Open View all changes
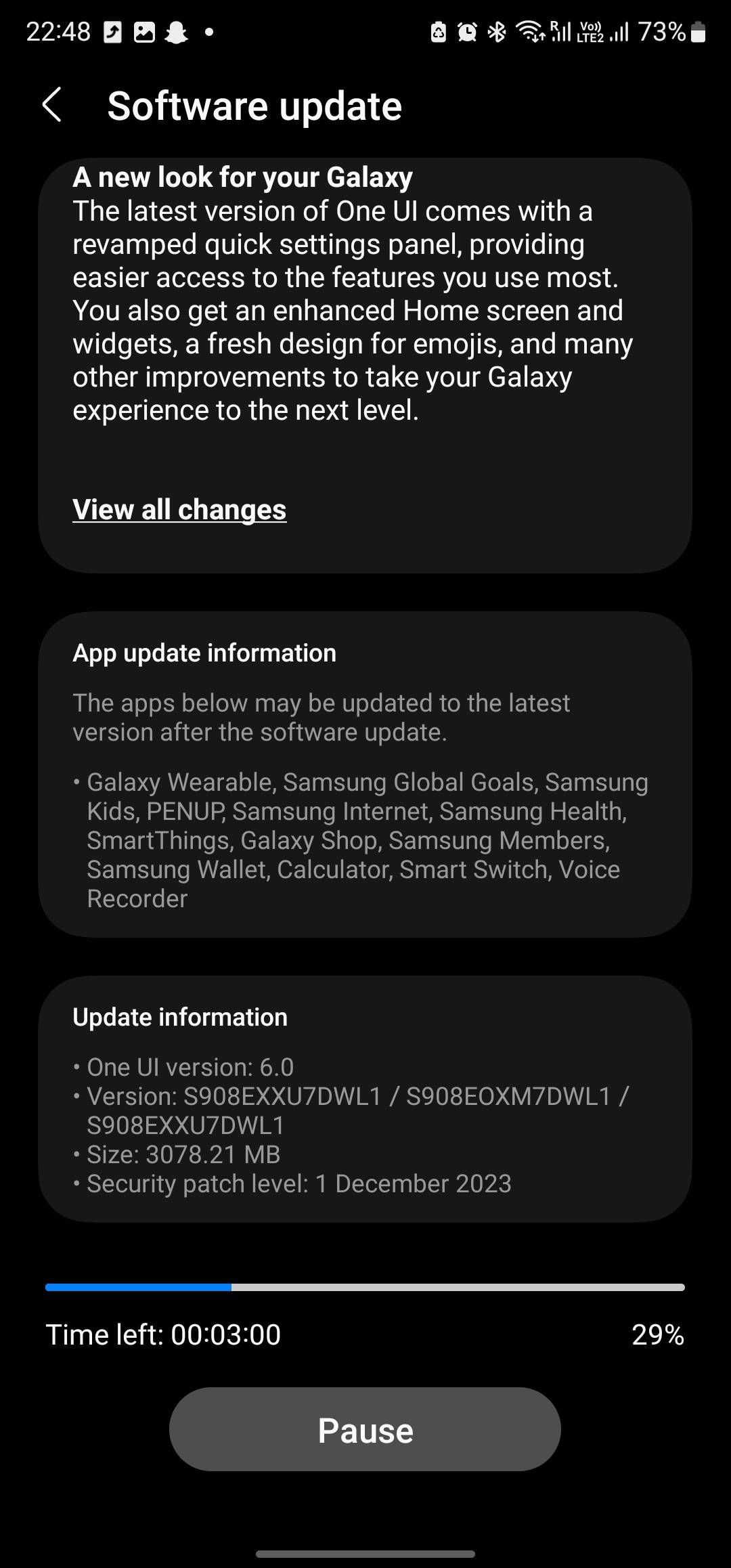731x1568 pixels. [x=179, y=510]
